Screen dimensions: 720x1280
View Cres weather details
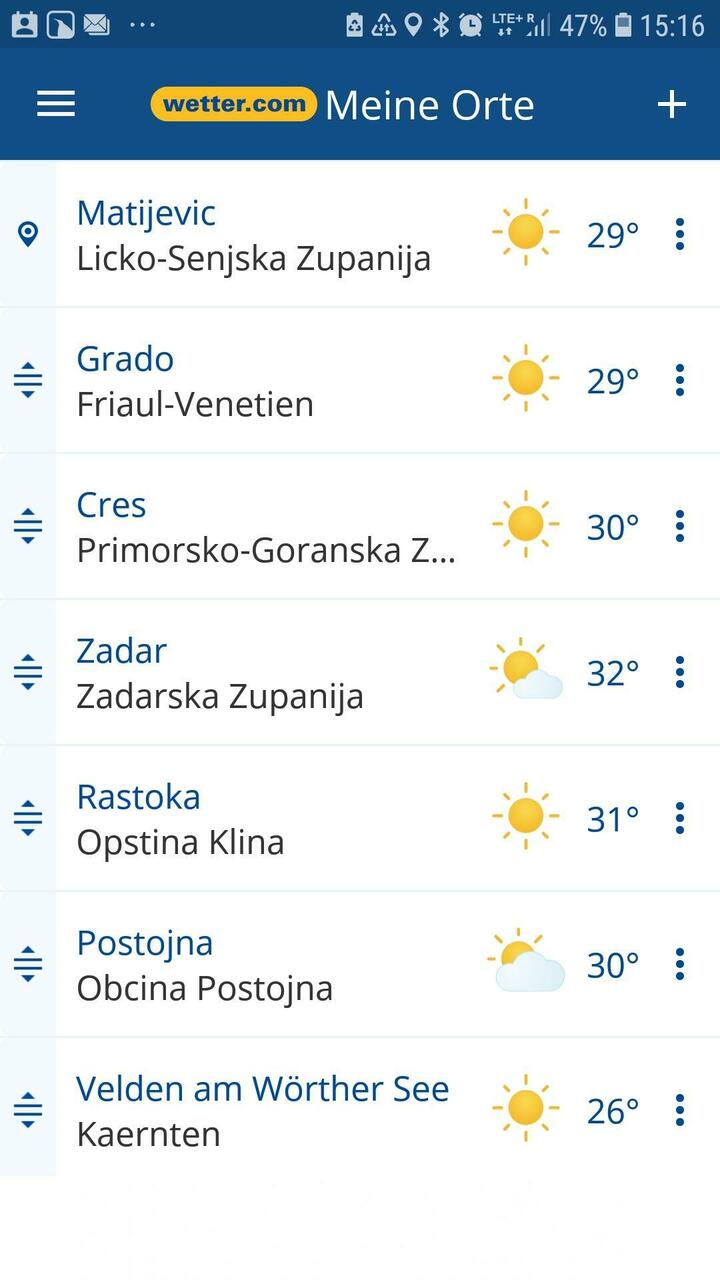[360, 526]
